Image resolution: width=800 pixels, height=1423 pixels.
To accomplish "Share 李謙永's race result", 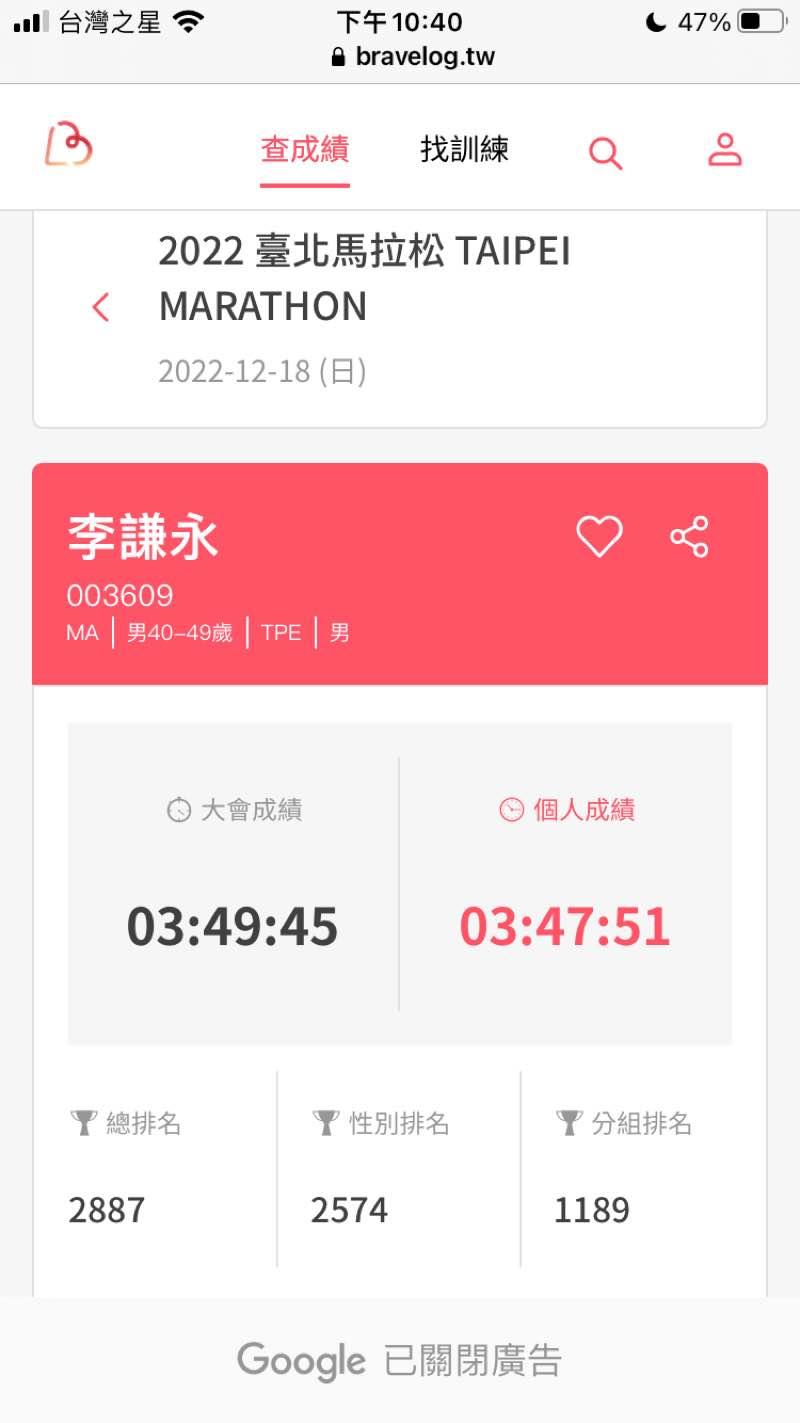I will click(x=689, y=537).
